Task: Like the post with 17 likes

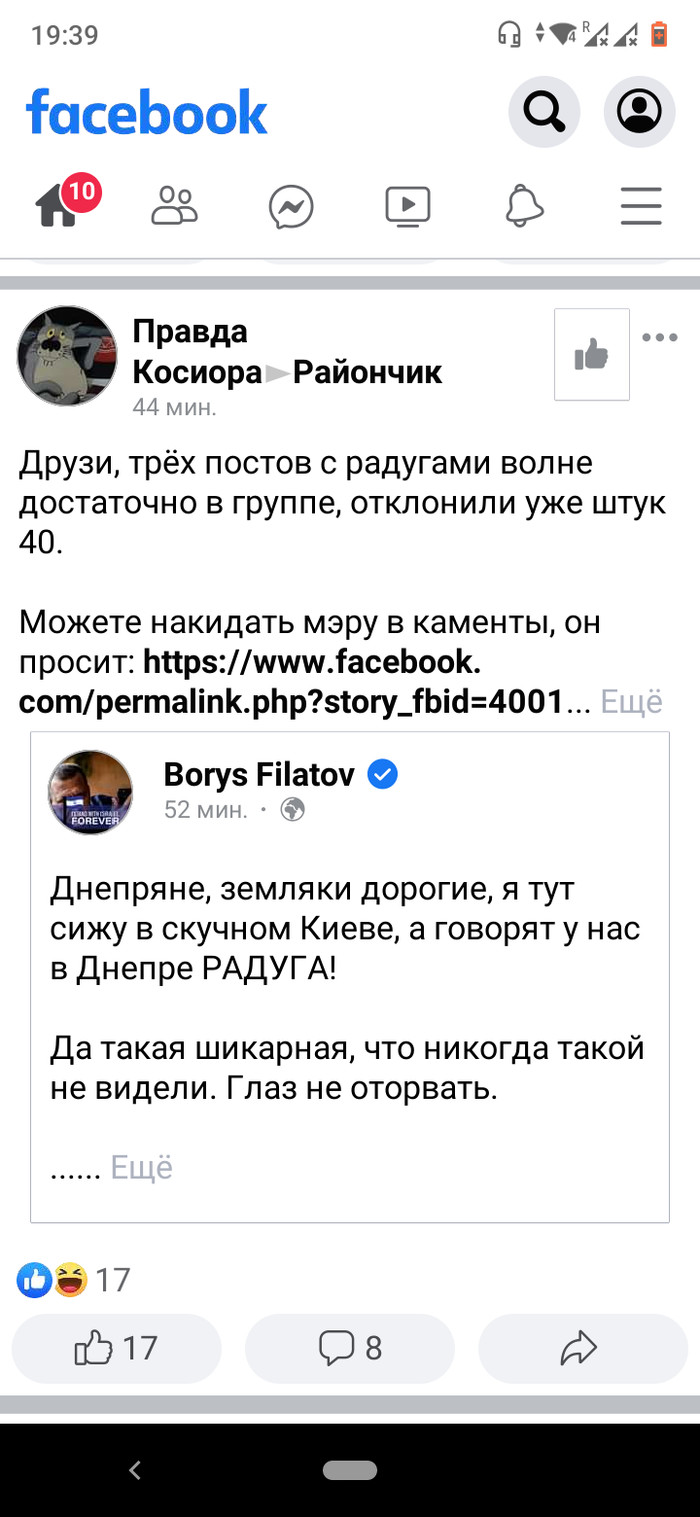Action: coord(116,1348)
